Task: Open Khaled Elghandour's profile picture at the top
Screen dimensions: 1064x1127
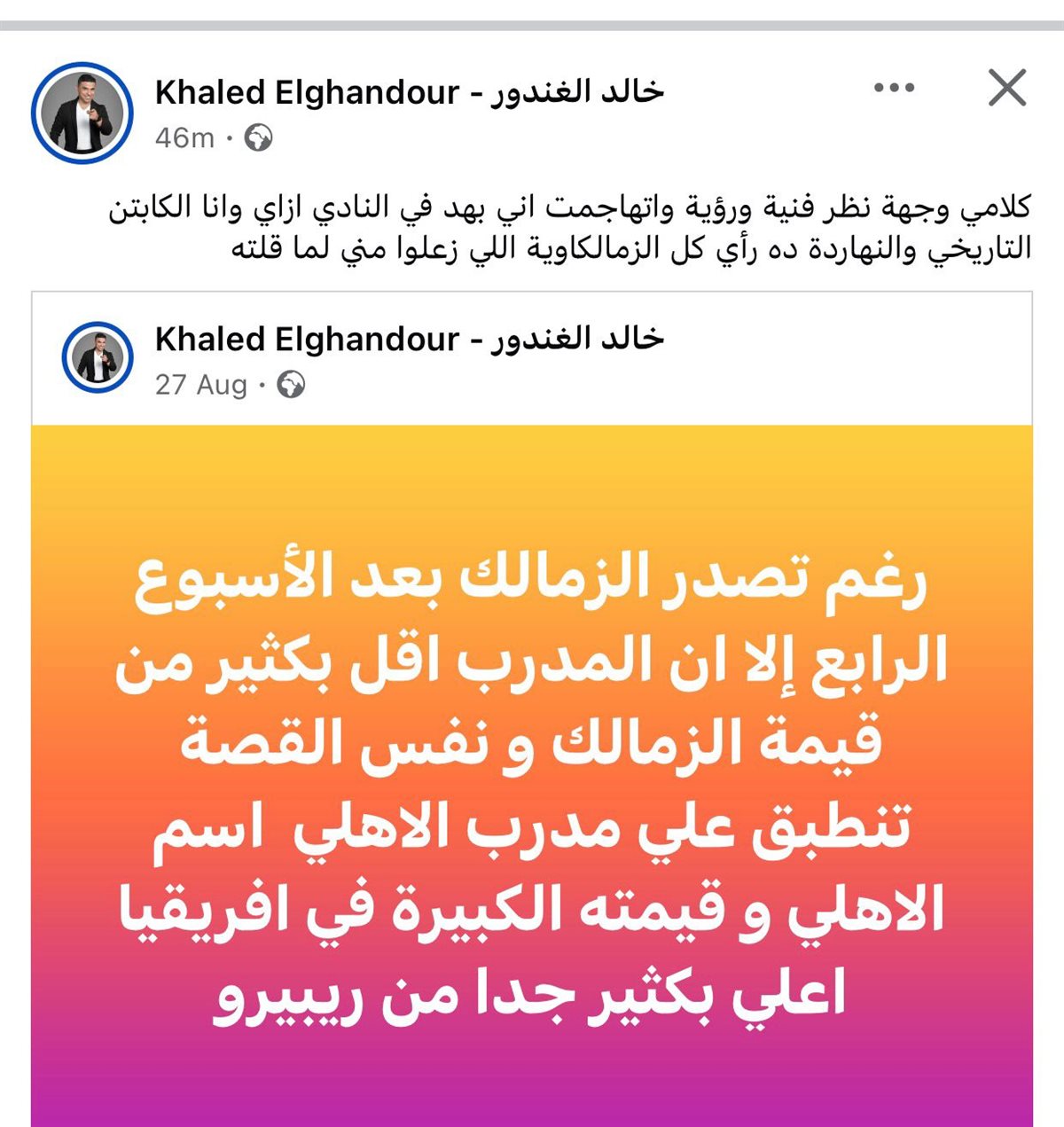Action: pos(82,113)
